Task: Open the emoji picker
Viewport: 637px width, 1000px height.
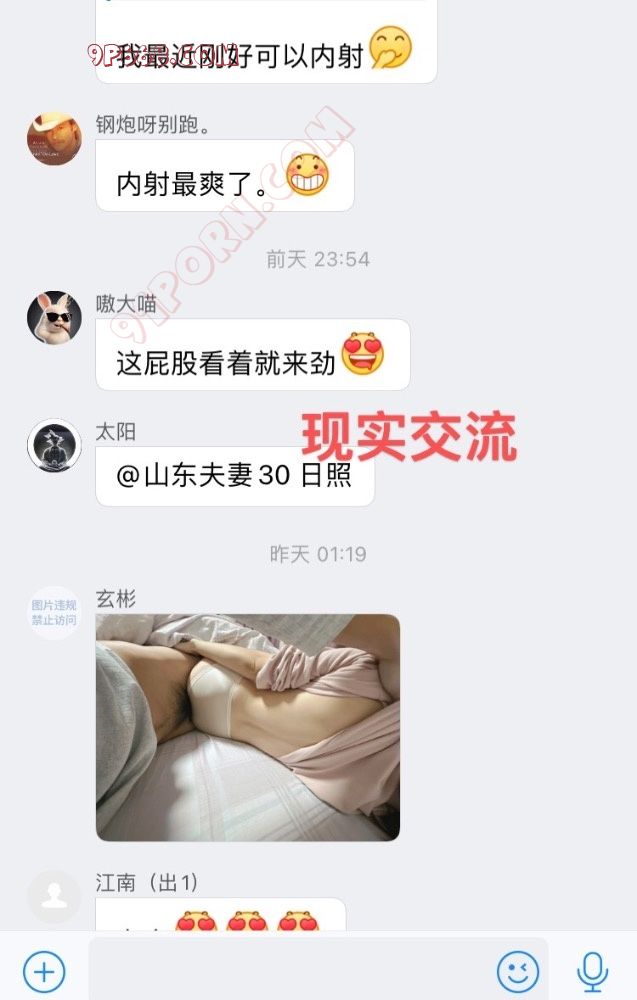Action: 518,971
